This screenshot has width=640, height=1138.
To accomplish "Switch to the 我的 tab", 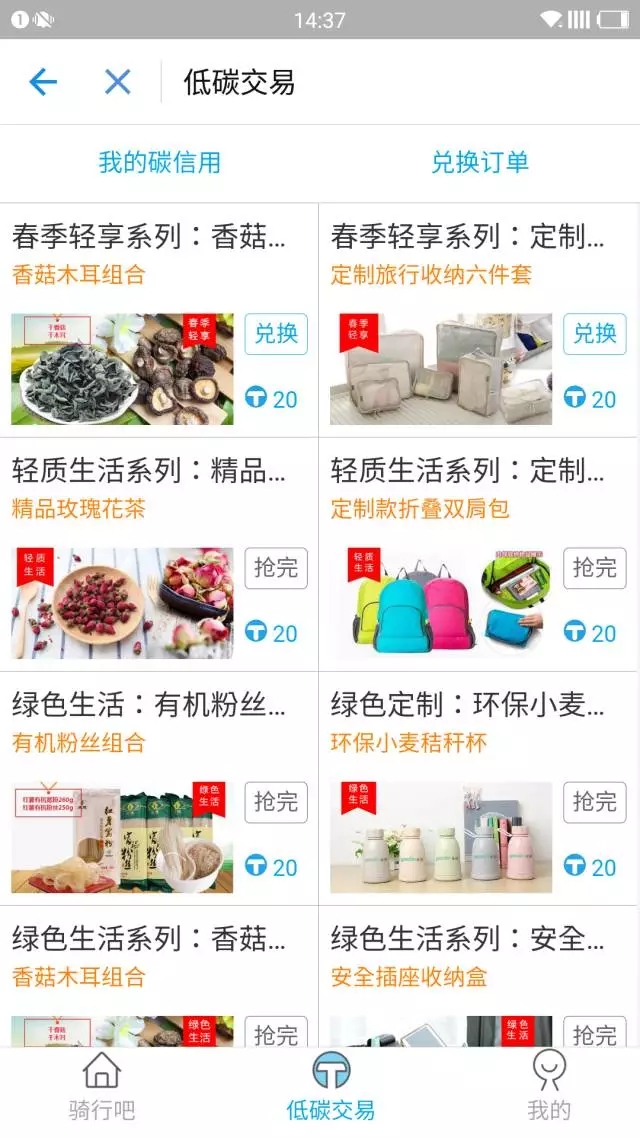I will tap(549, 1086).
